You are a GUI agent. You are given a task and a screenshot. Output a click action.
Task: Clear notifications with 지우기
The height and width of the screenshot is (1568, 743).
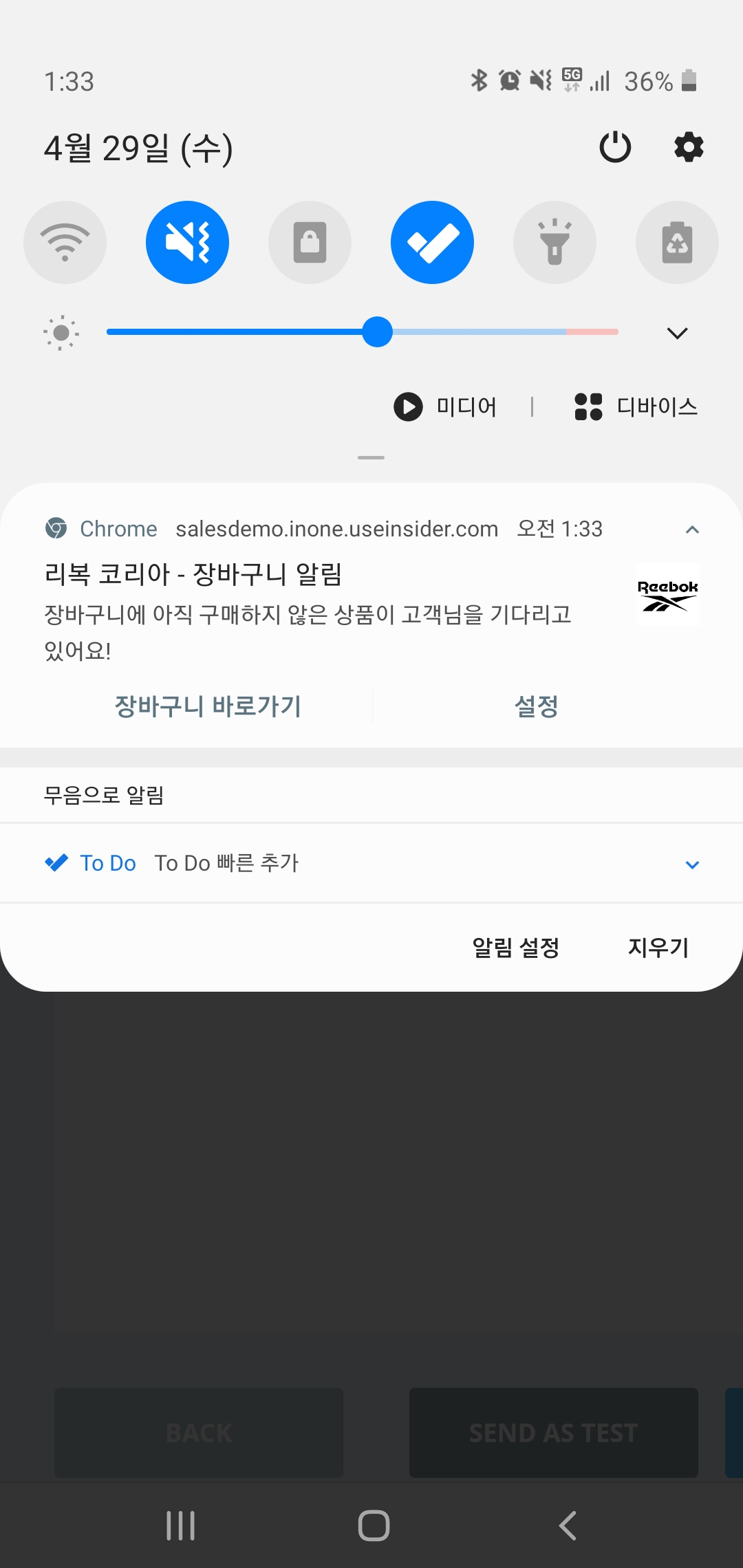click(658, 948)
